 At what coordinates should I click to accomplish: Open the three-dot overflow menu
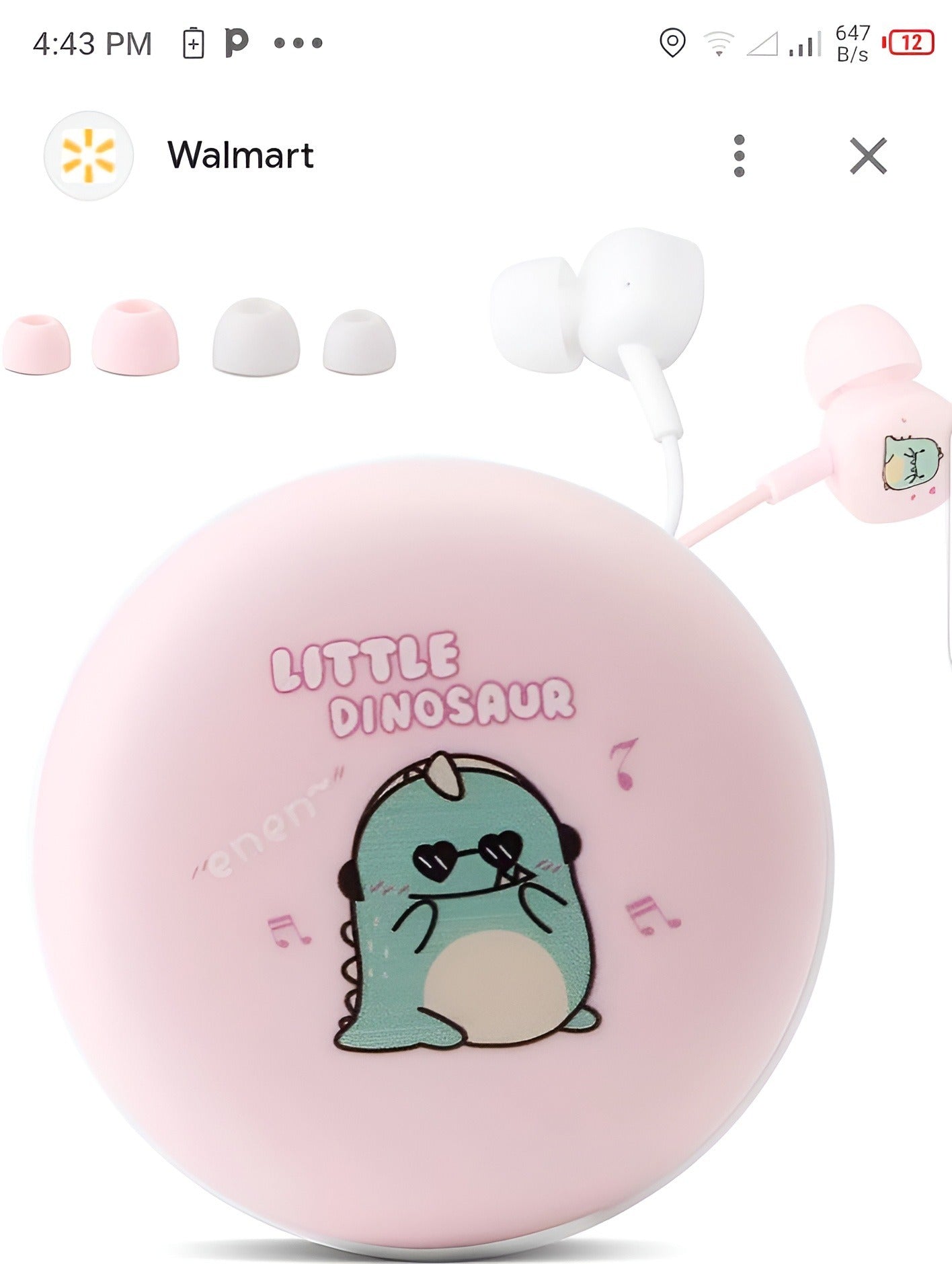(739, 156)
